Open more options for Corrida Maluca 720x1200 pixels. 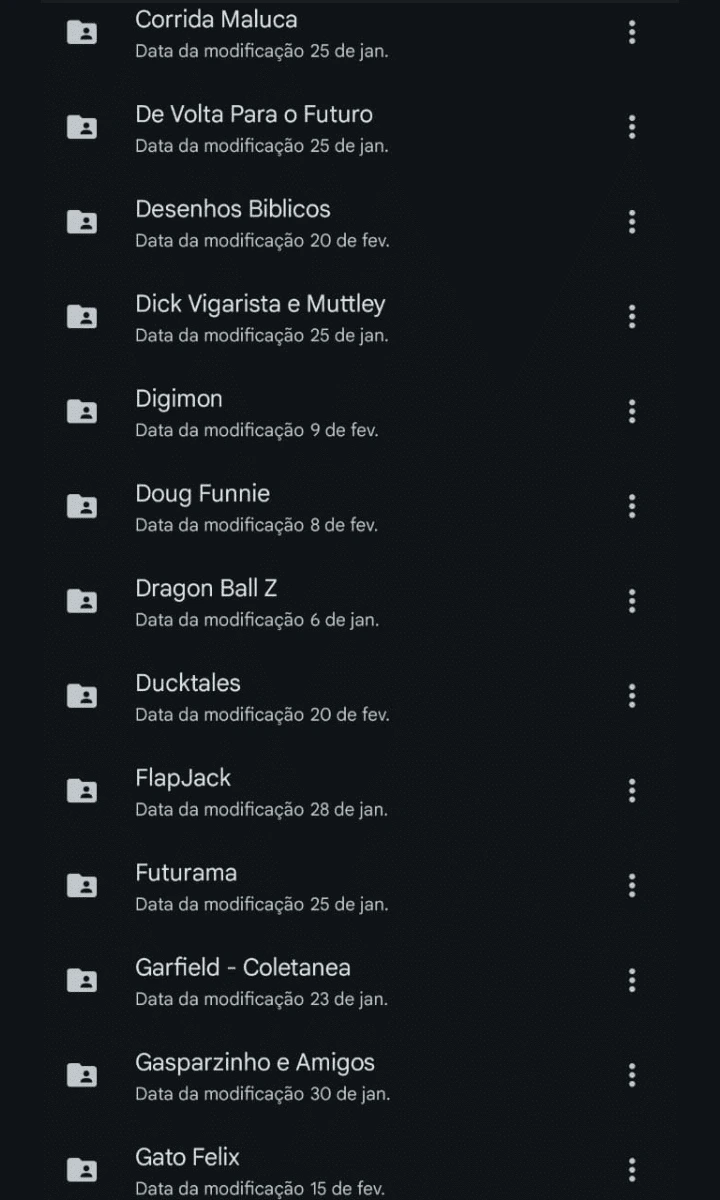coord(632,32)
